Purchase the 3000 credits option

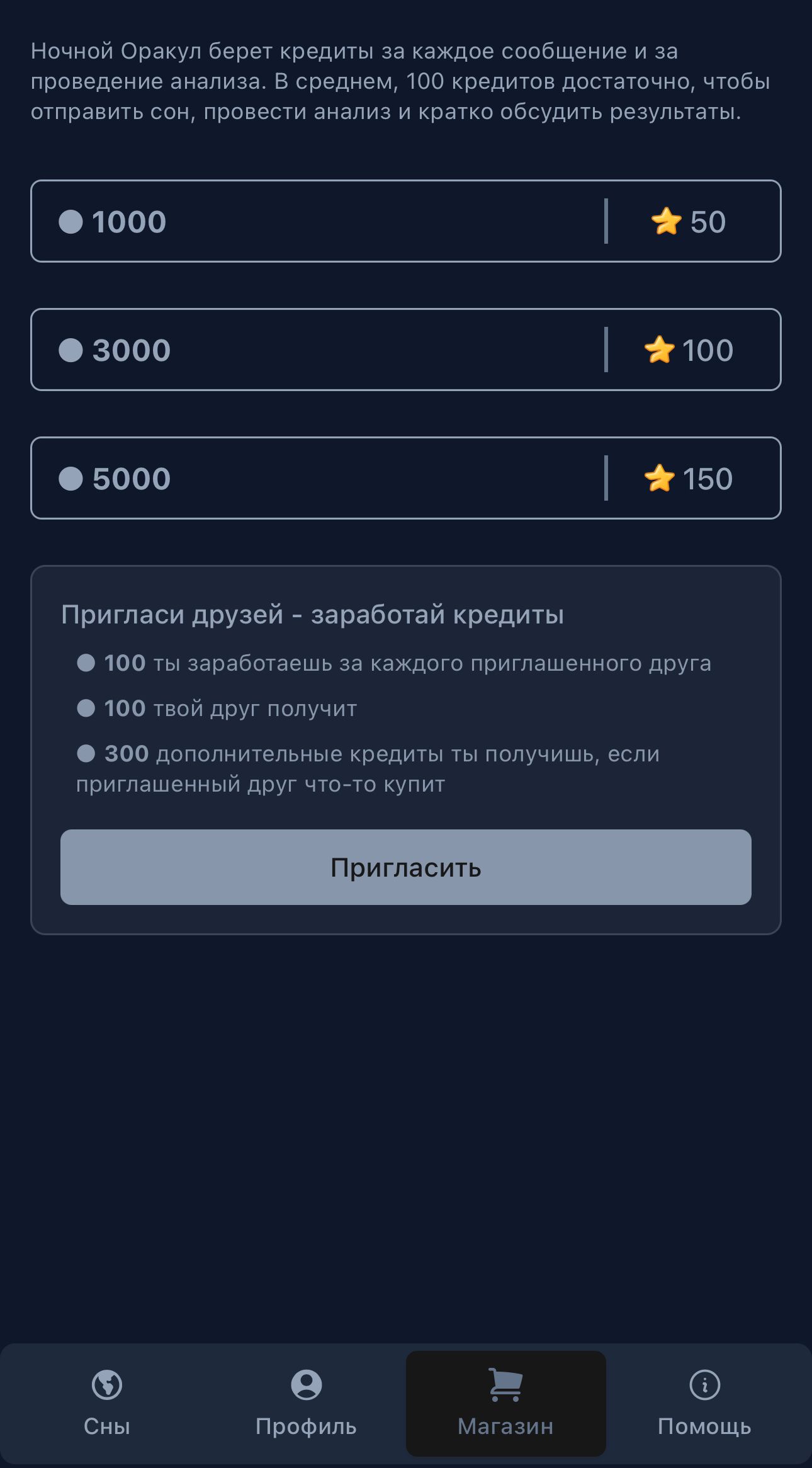[x=406, y=350]
